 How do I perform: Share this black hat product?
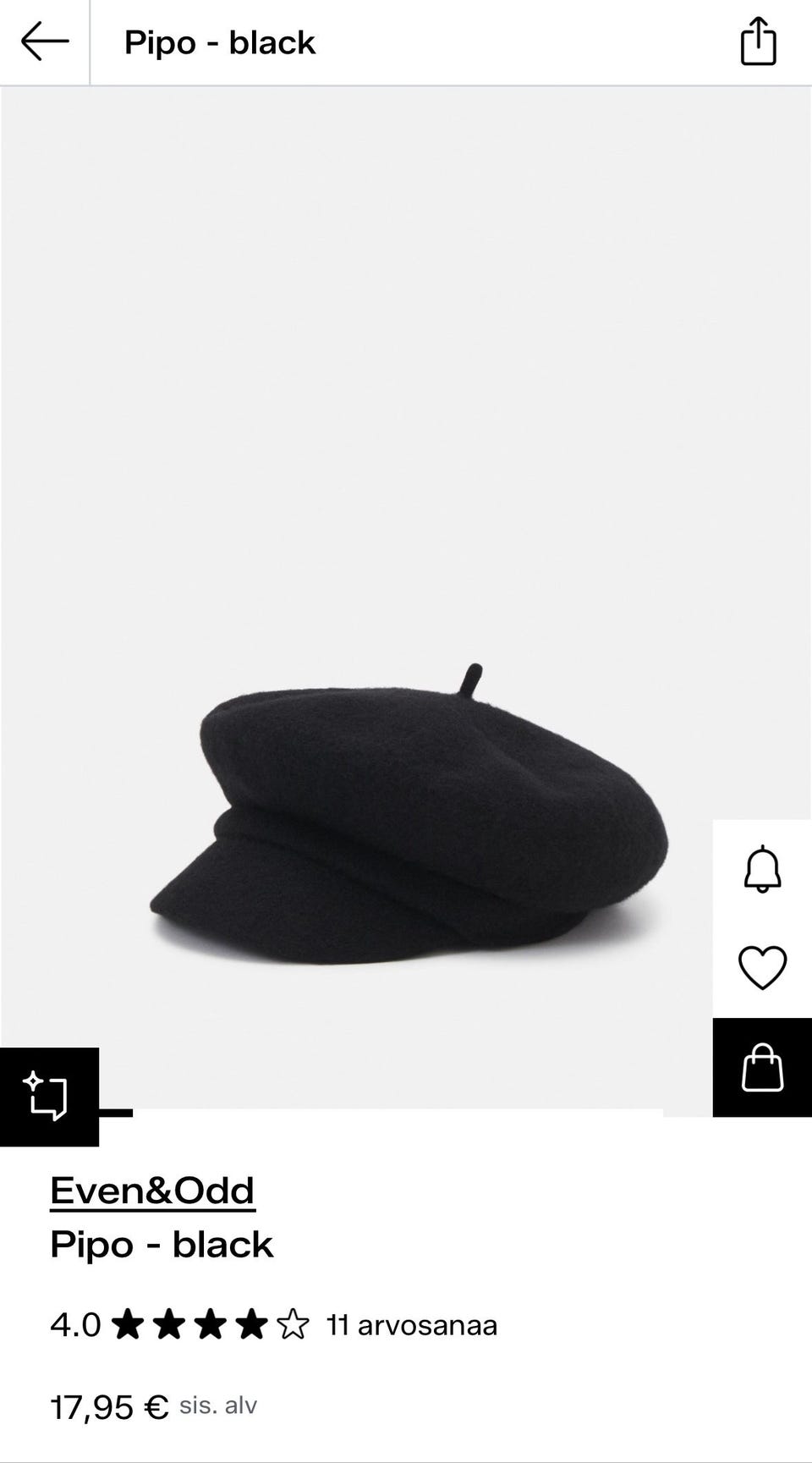758,41
